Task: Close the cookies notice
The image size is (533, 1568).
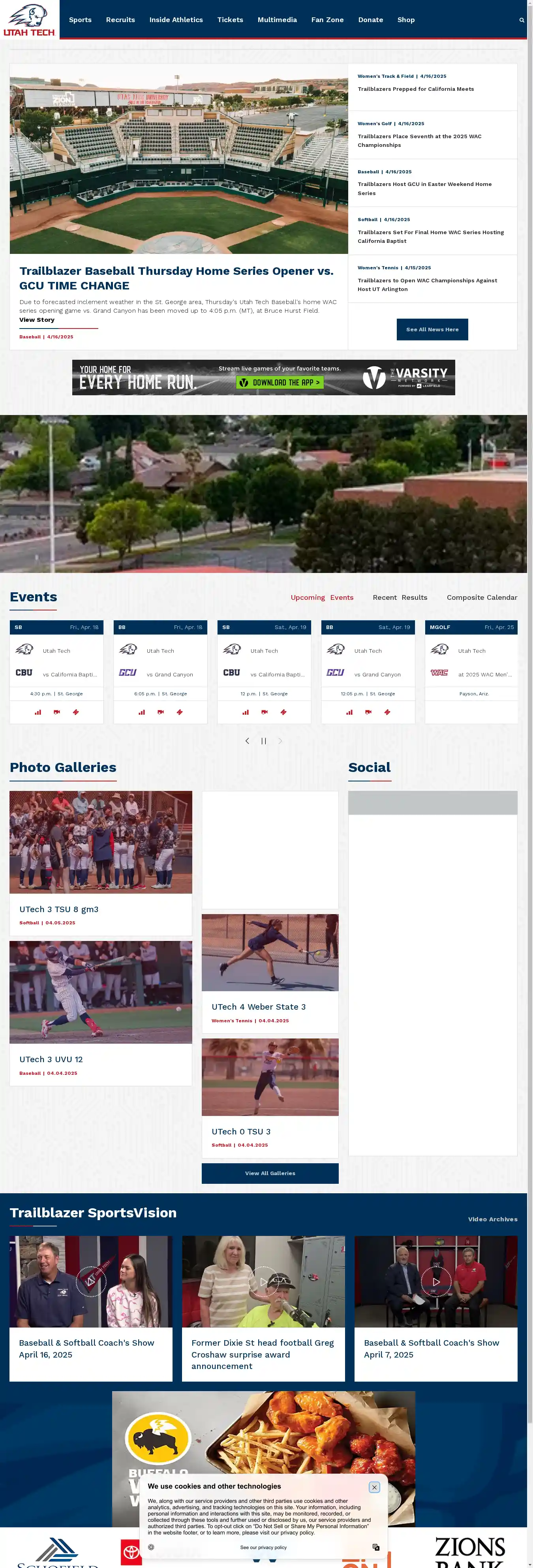Action: tap(374, 1486)
